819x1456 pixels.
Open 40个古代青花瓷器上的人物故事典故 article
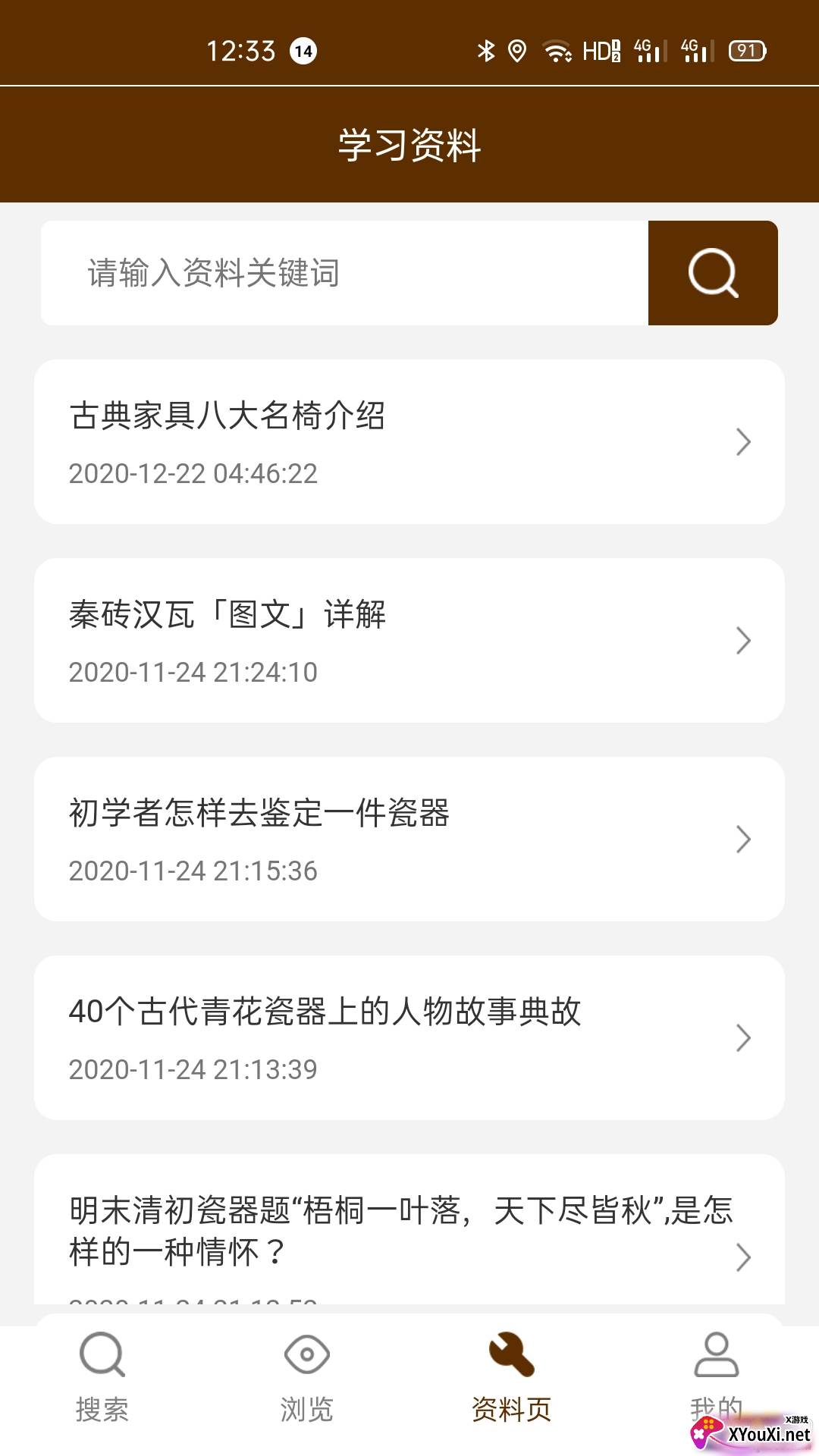[x=409, y=1038]
